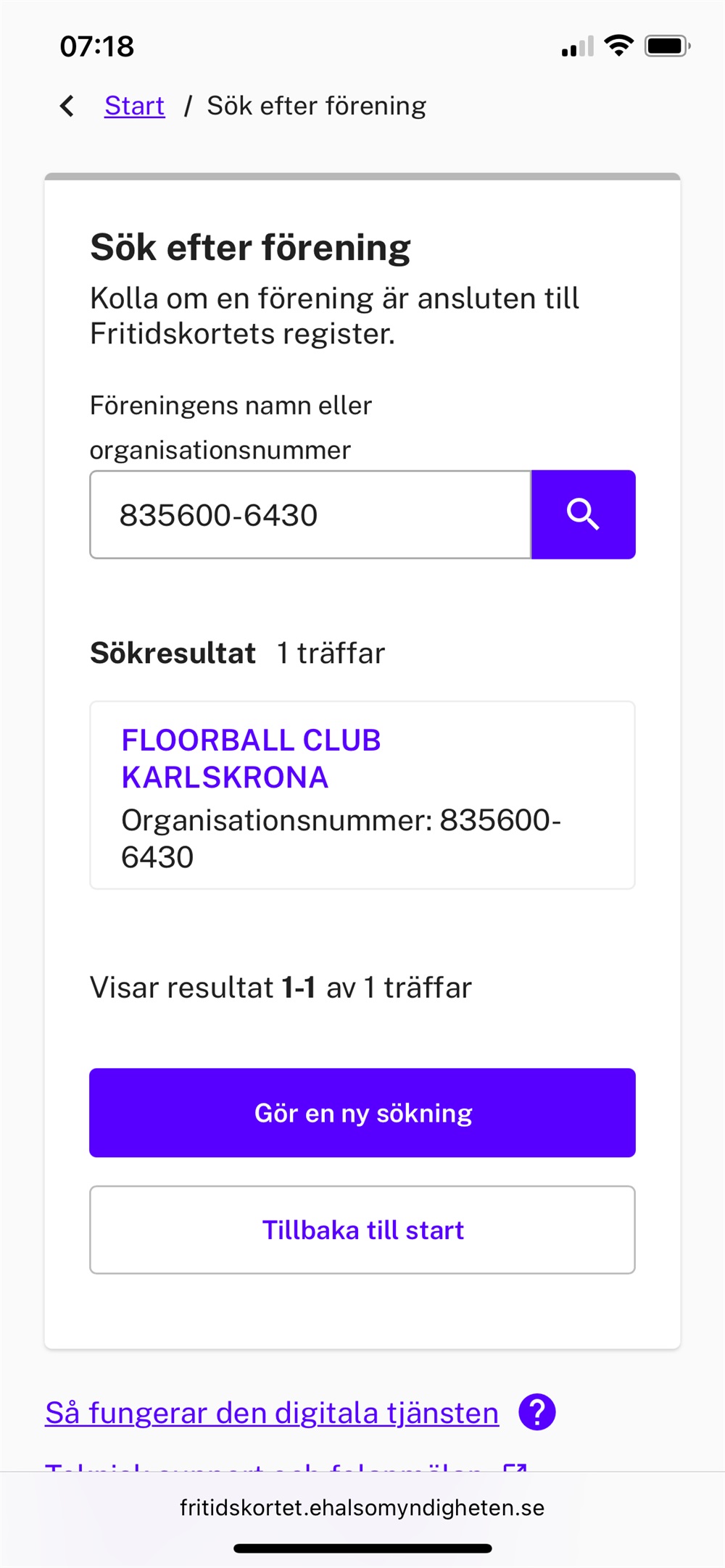Tap the question mark help icon

(537, 1411)
